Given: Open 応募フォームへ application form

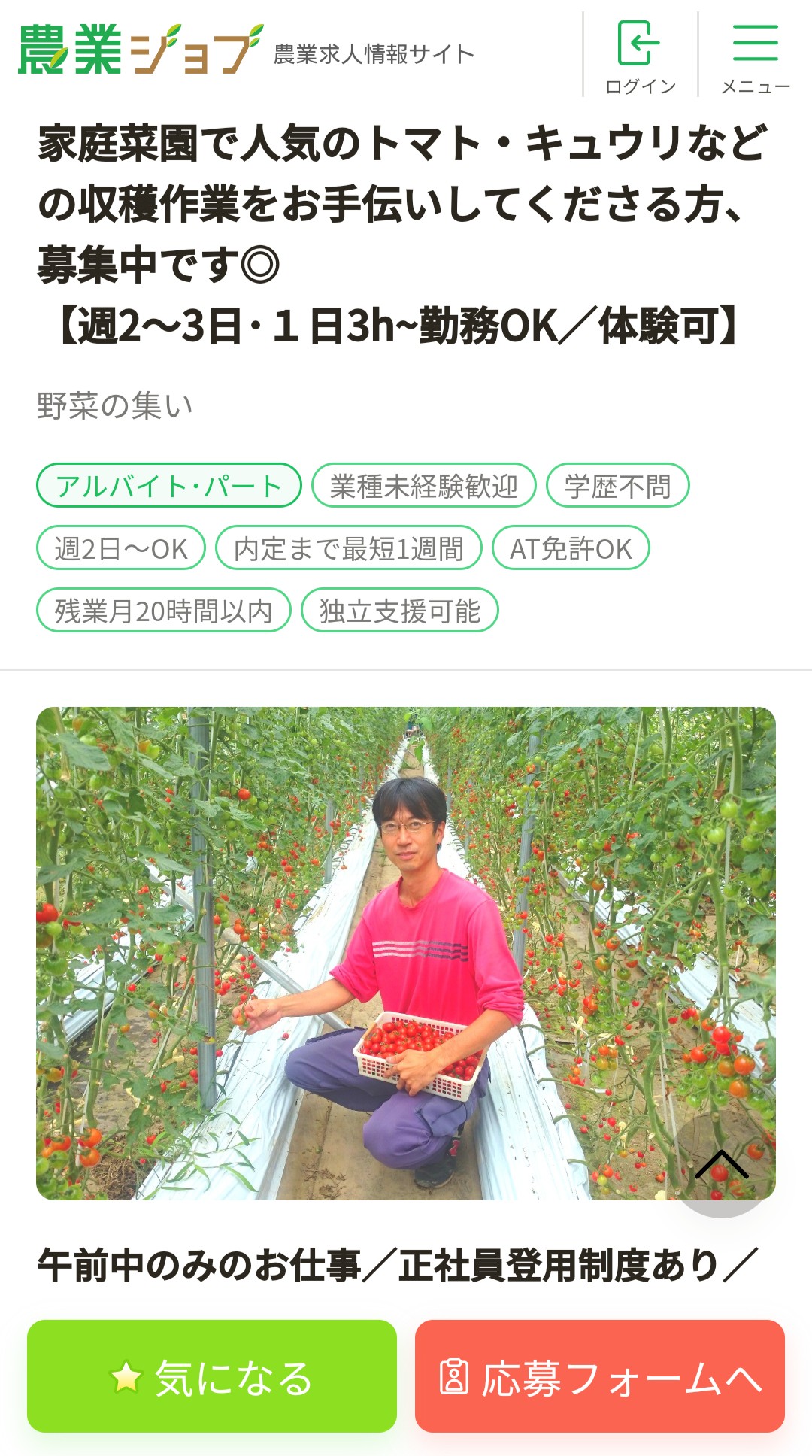Looking at the screenshot, I should (600, 1376).
